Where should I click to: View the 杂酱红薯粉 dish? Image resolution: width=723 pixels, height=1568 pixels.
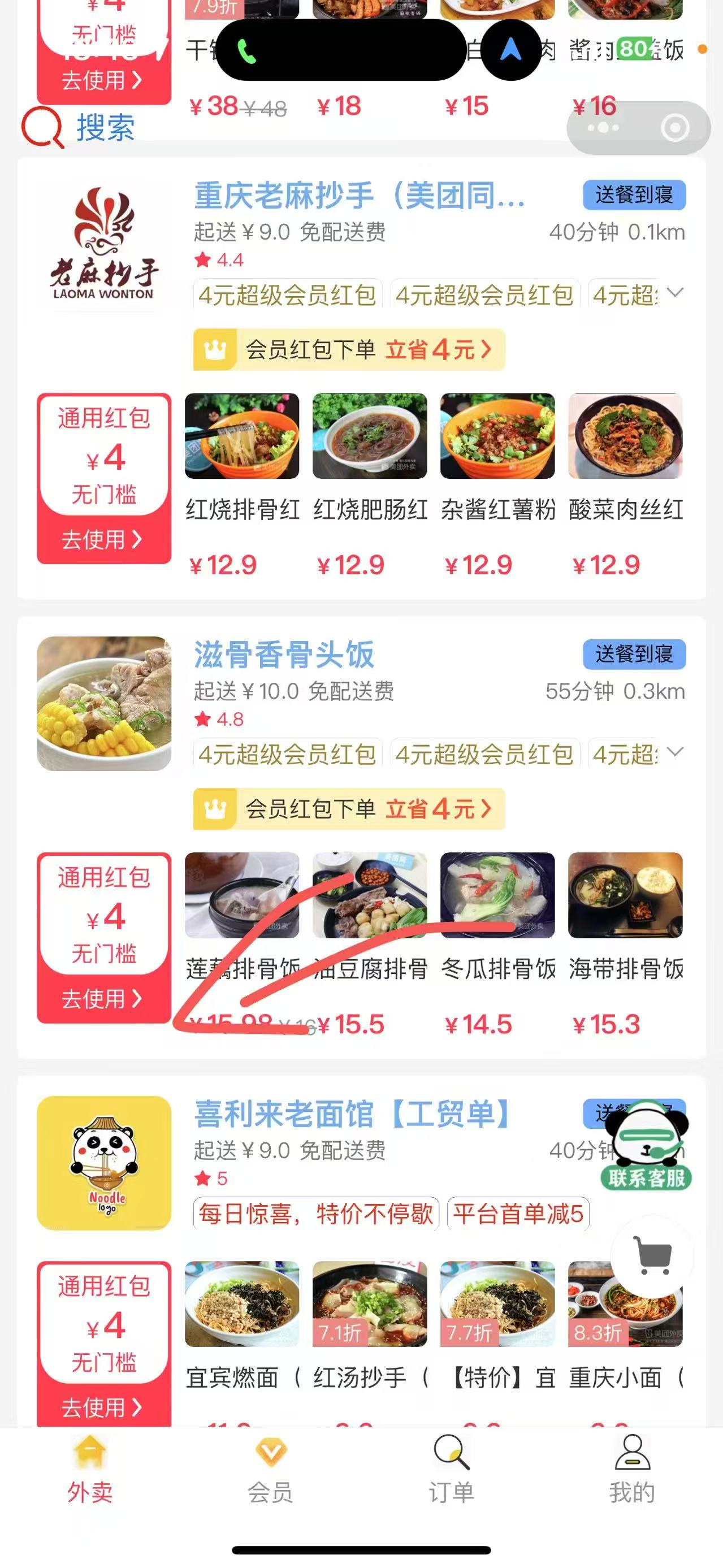(497, 436)
